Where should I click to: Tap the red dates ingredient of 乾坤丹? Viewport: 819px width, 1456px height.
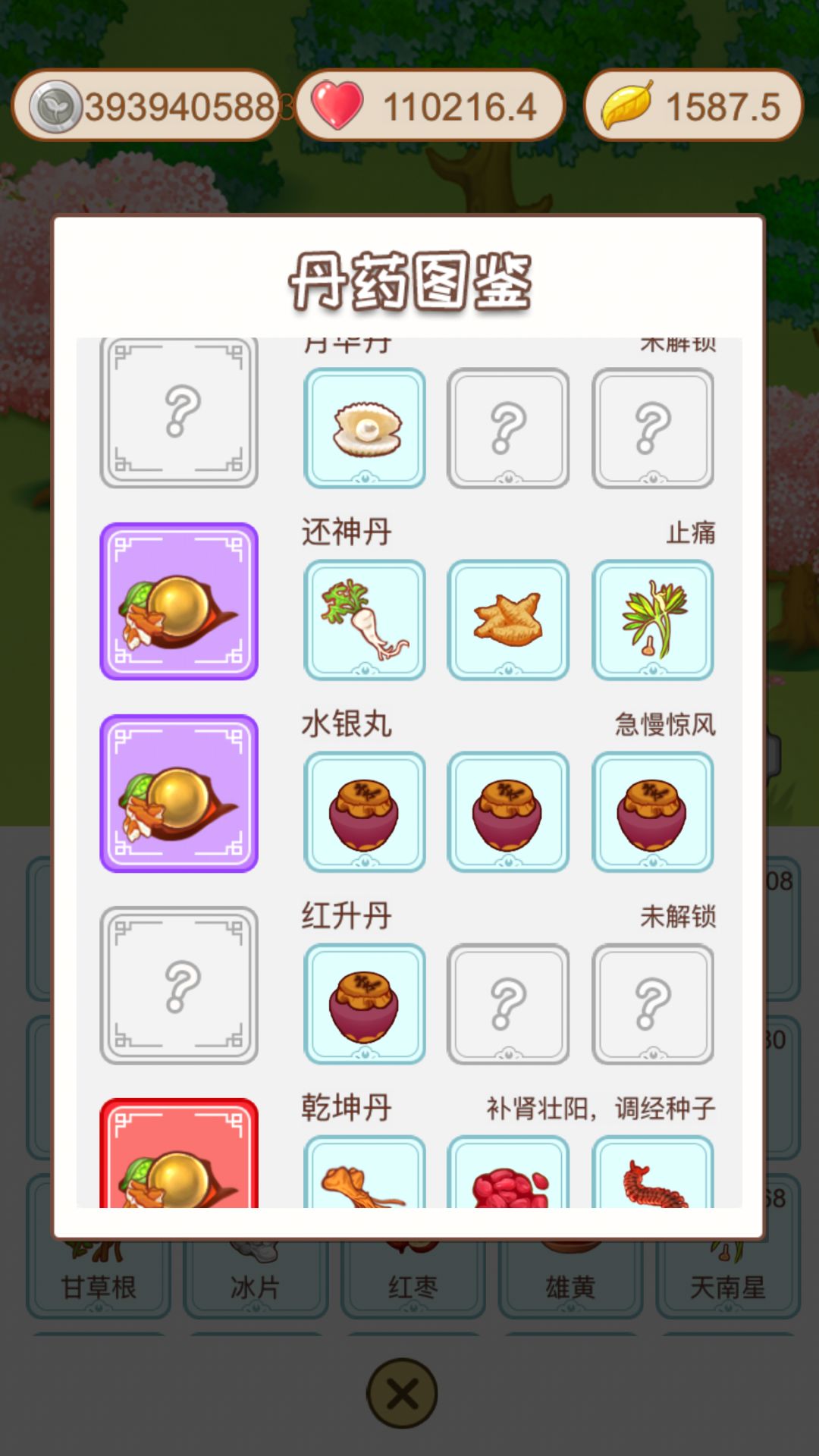[x=509, y=1179]
